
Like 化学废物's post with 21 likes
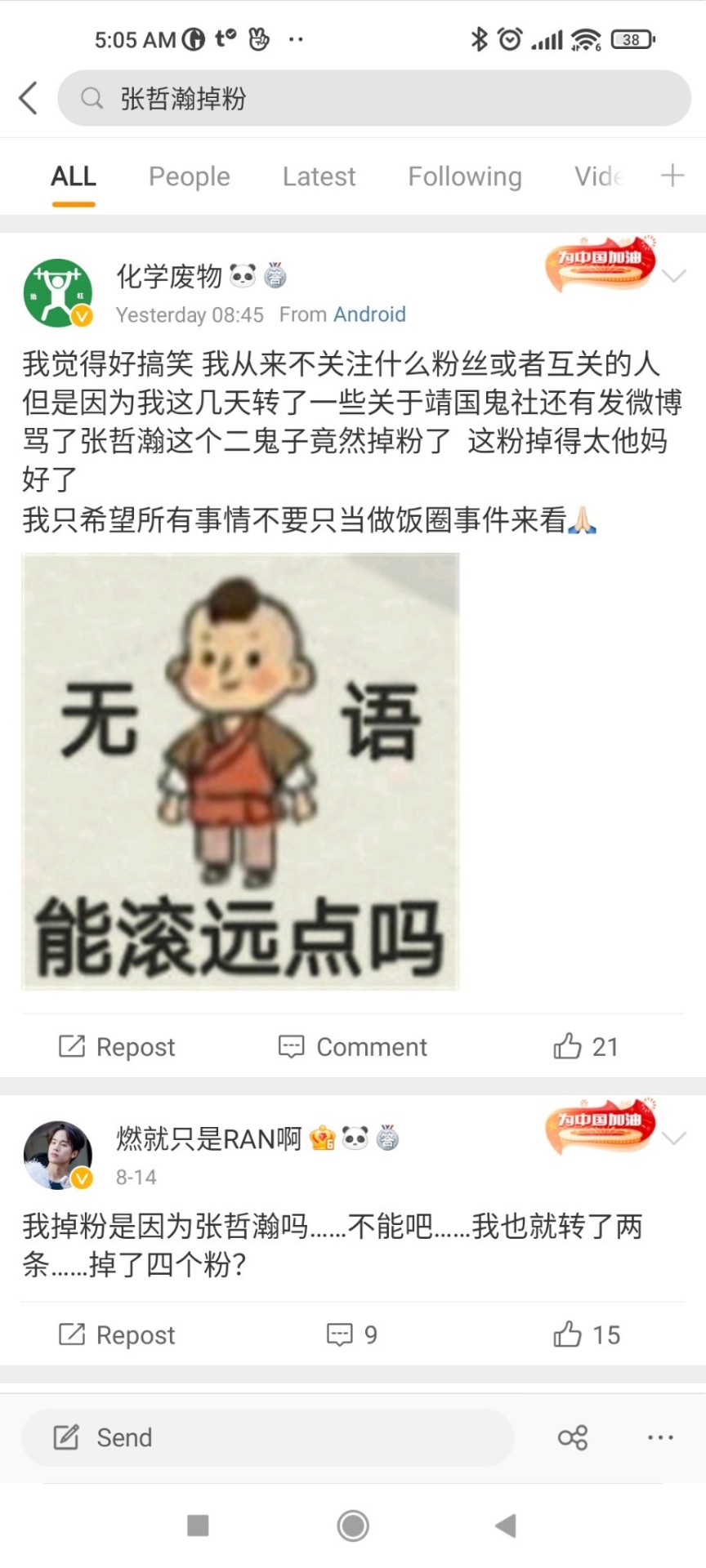[x=585, y=1046]
